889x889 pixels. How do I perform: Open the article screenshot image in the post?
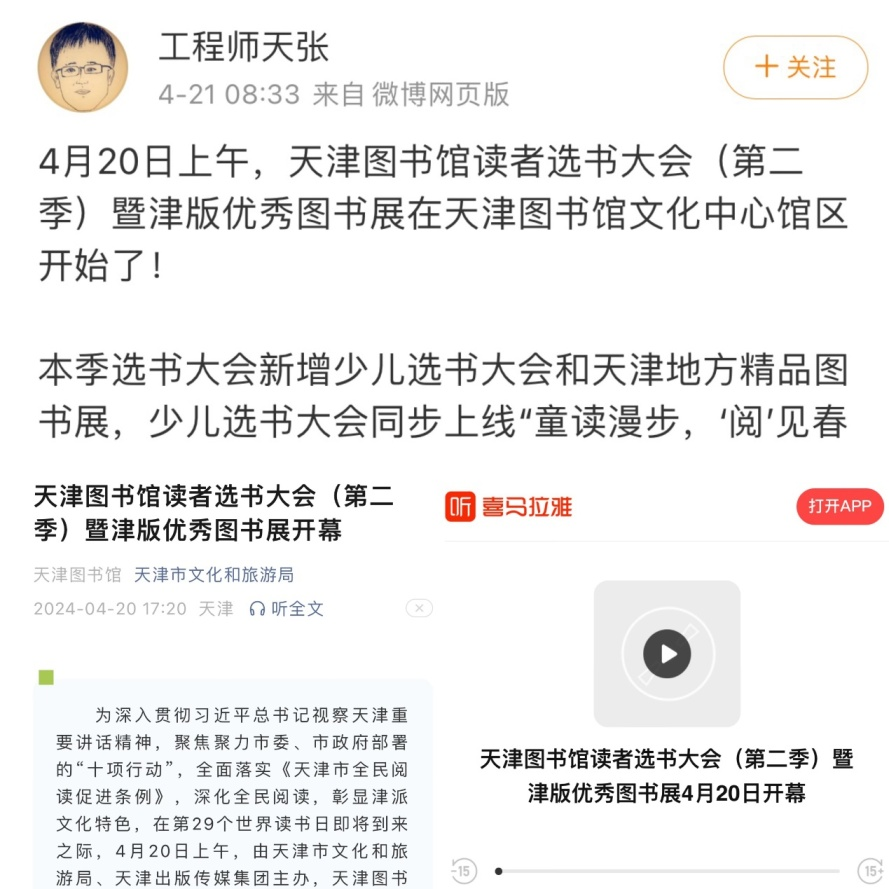(x=222, y=682)
